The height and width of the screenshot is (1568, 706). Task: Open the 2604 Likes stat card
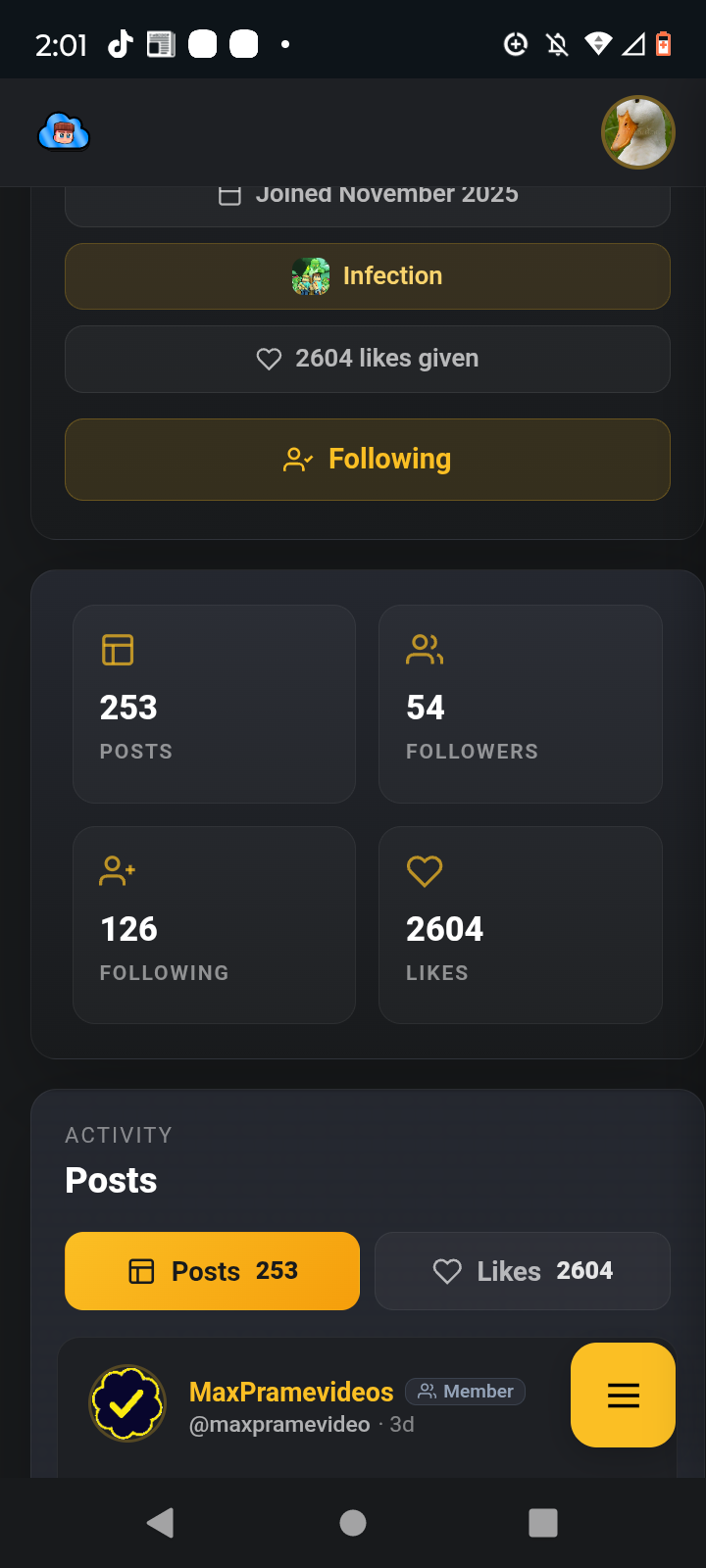coord(520,925)
